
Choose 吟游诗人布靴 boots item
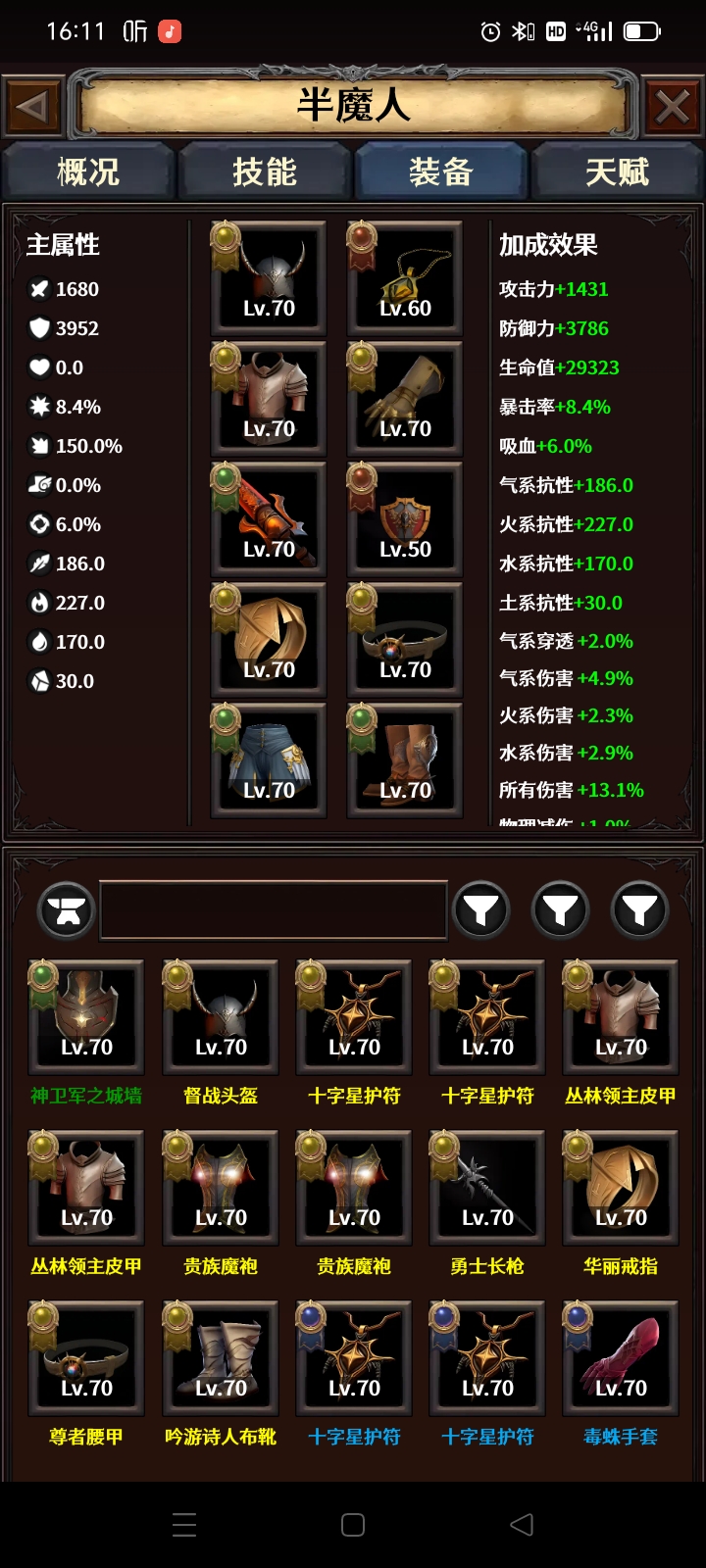pyautogui.click(x=221, y=1359)
